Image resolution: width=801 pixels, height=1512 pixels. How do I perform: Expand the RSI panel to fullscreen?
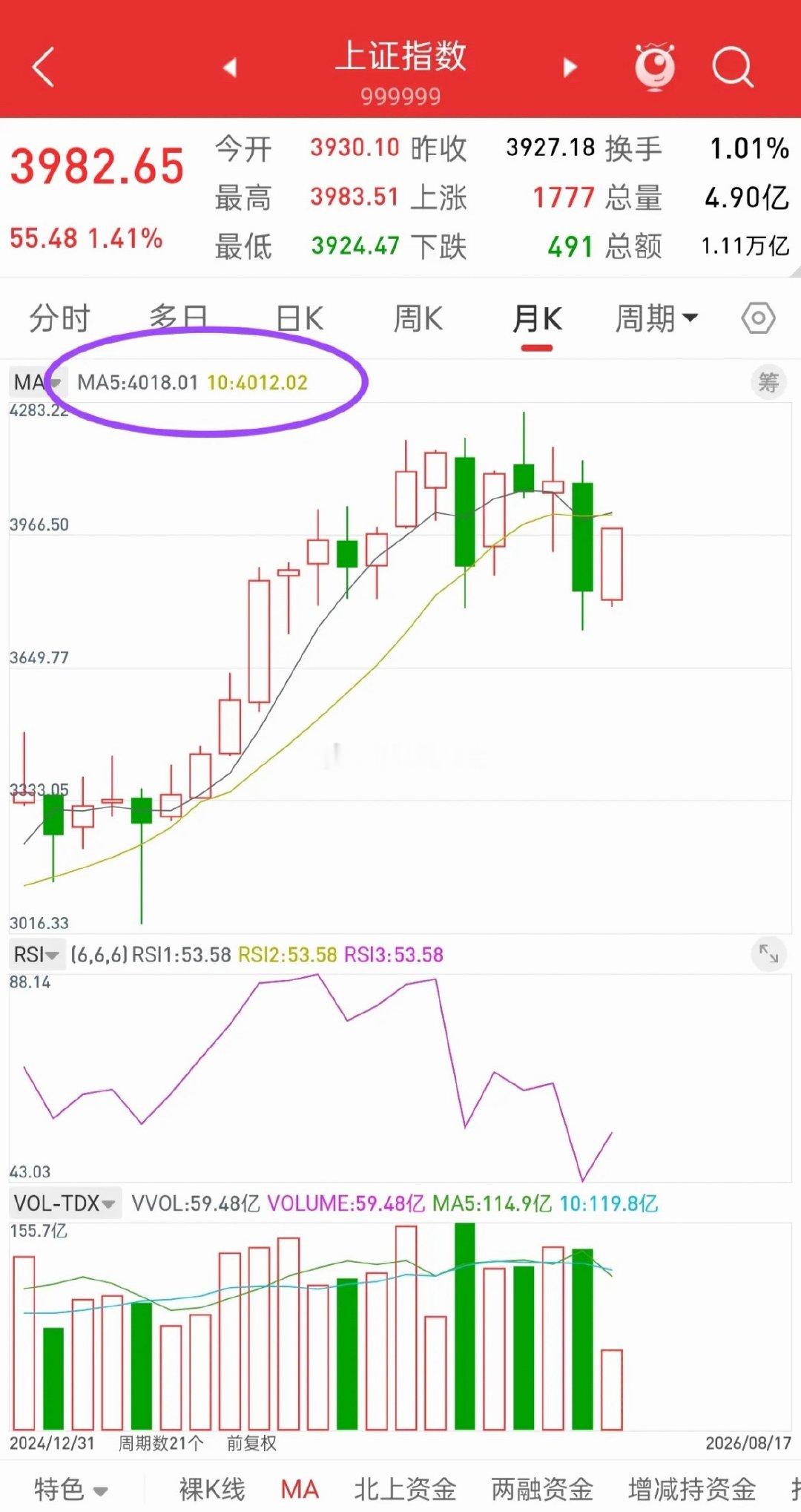(x=768, y=953)
